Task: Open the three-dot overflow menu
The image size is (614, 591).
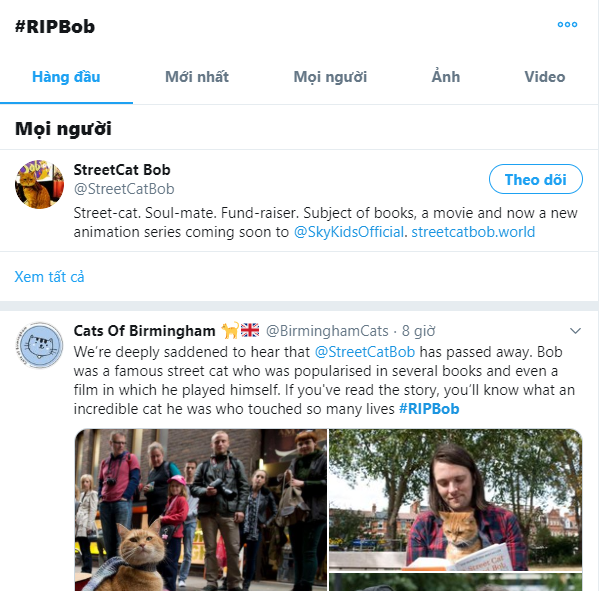Action: pyautogui.click(x=567, y=25)
